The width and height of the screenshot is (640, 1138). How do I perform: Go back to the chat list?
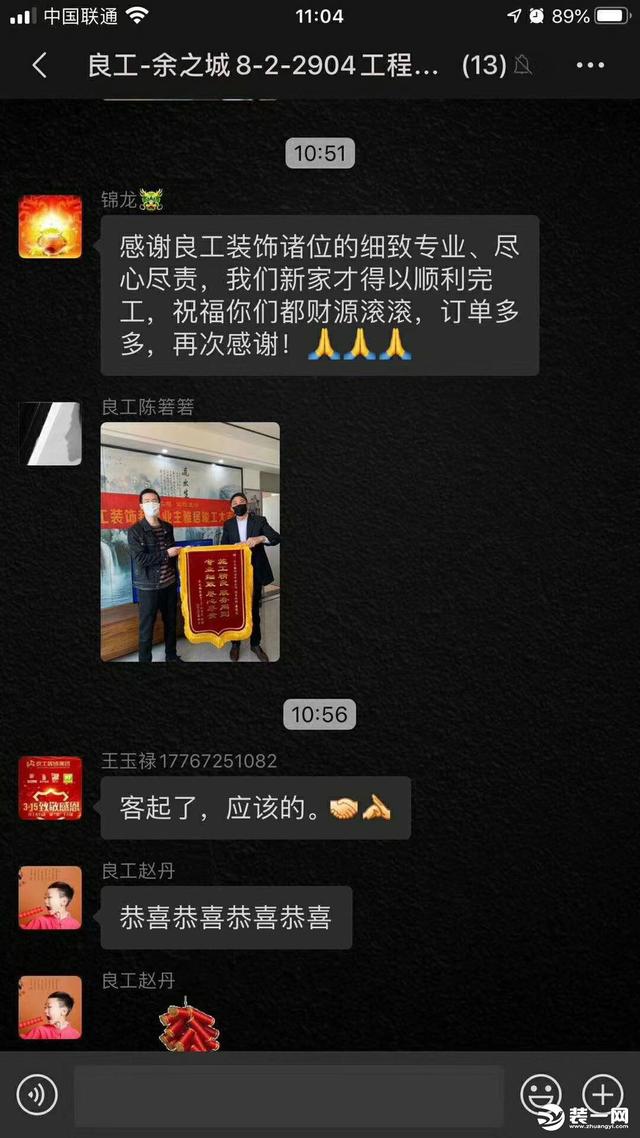point(39,66)
